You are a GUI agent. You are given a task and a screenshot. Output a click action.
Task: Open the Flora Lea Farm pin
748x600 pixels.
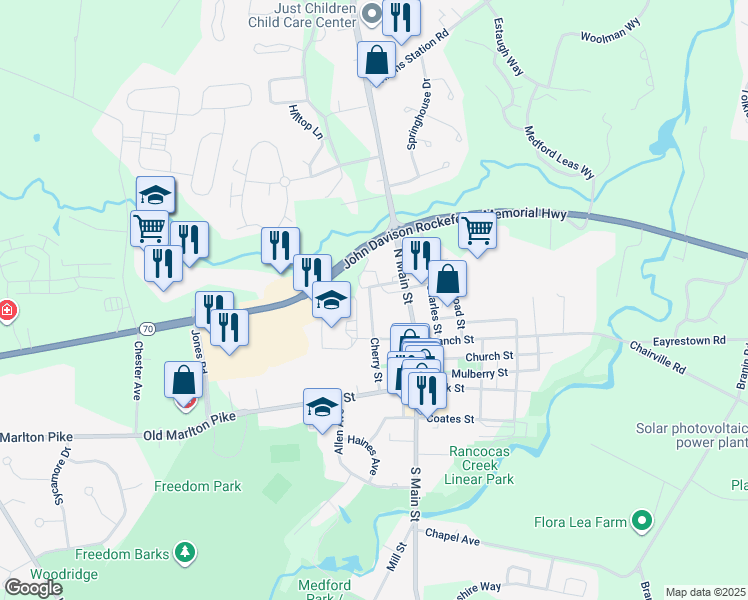[642, 521]
